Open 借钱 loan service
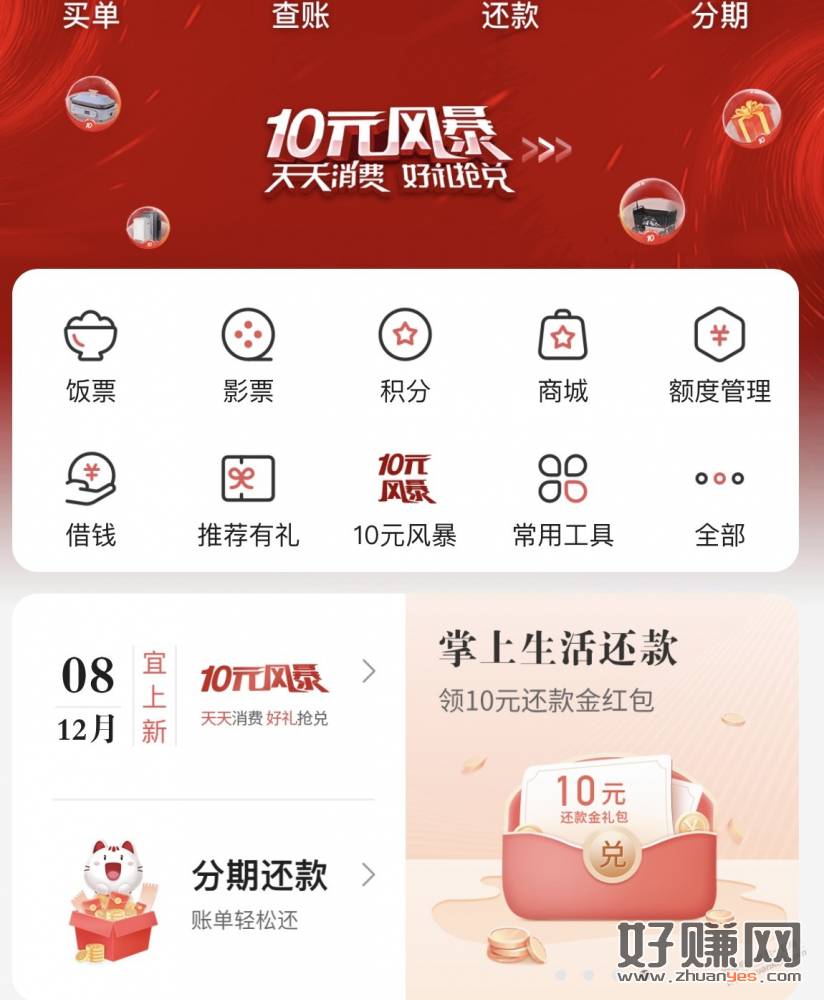This screenshot has width=824, height=1000. click(x=91, y=499)
